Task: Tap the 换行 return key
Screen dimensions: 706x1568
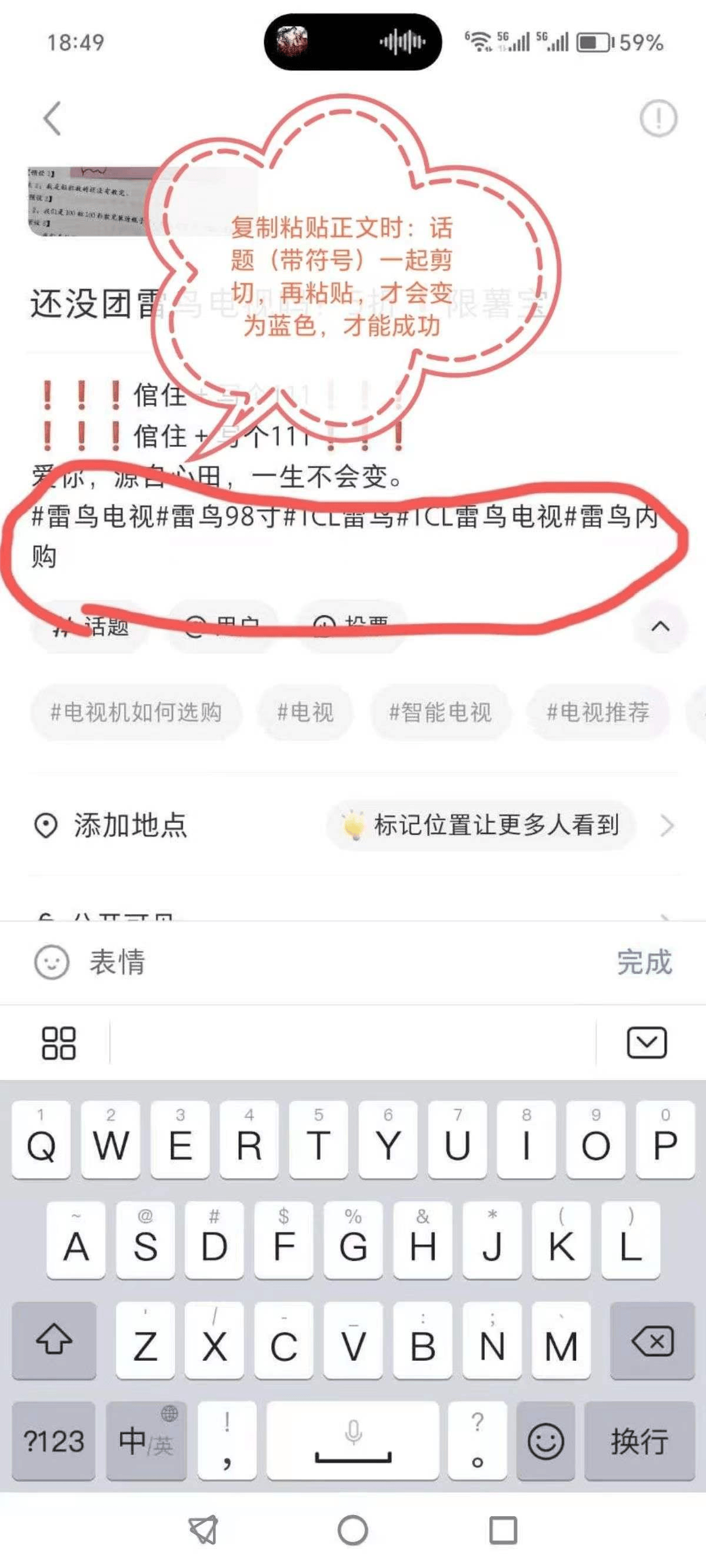Action: (639, 1441)
